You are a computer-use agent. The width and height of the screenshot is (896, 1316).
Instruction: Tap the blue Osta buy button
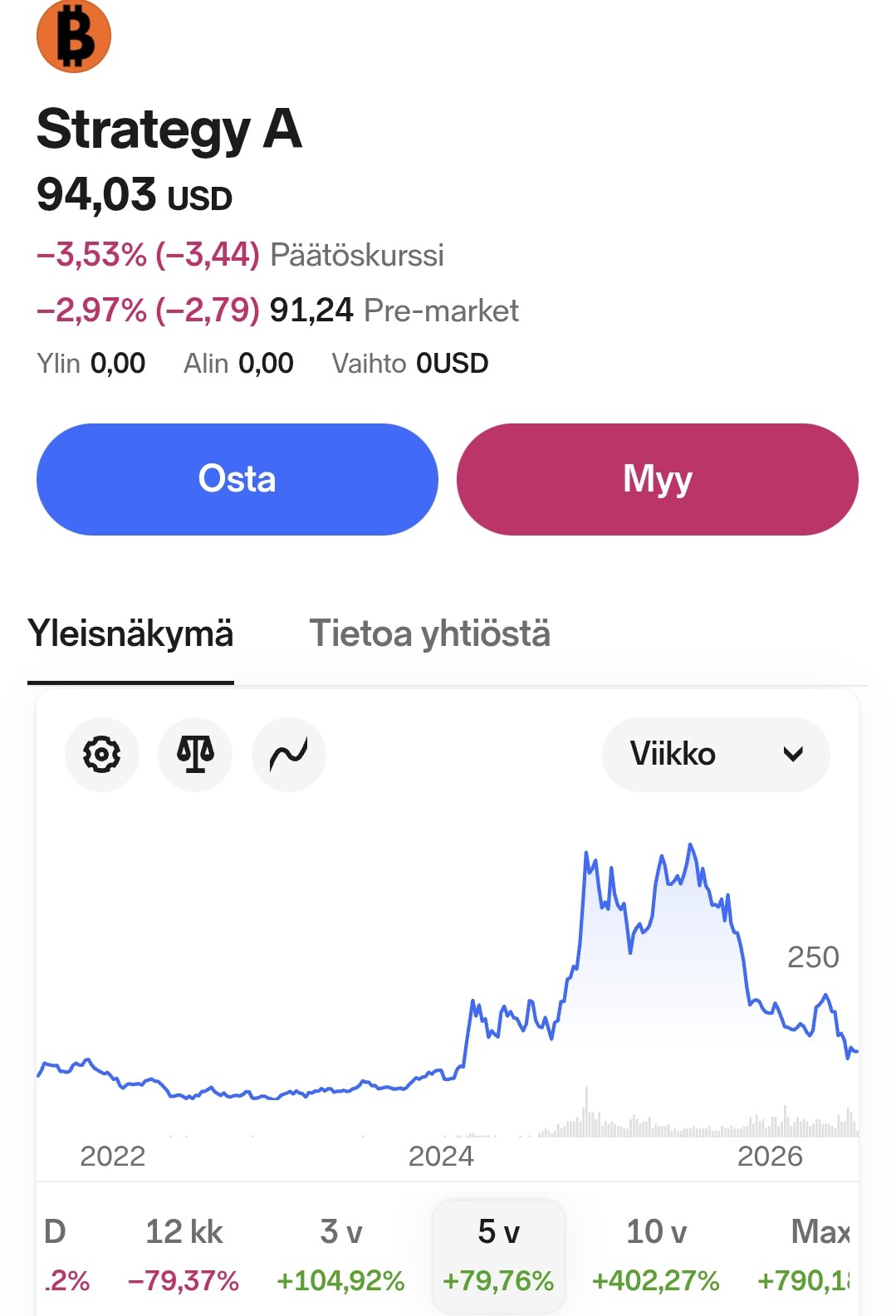point(237,479)
